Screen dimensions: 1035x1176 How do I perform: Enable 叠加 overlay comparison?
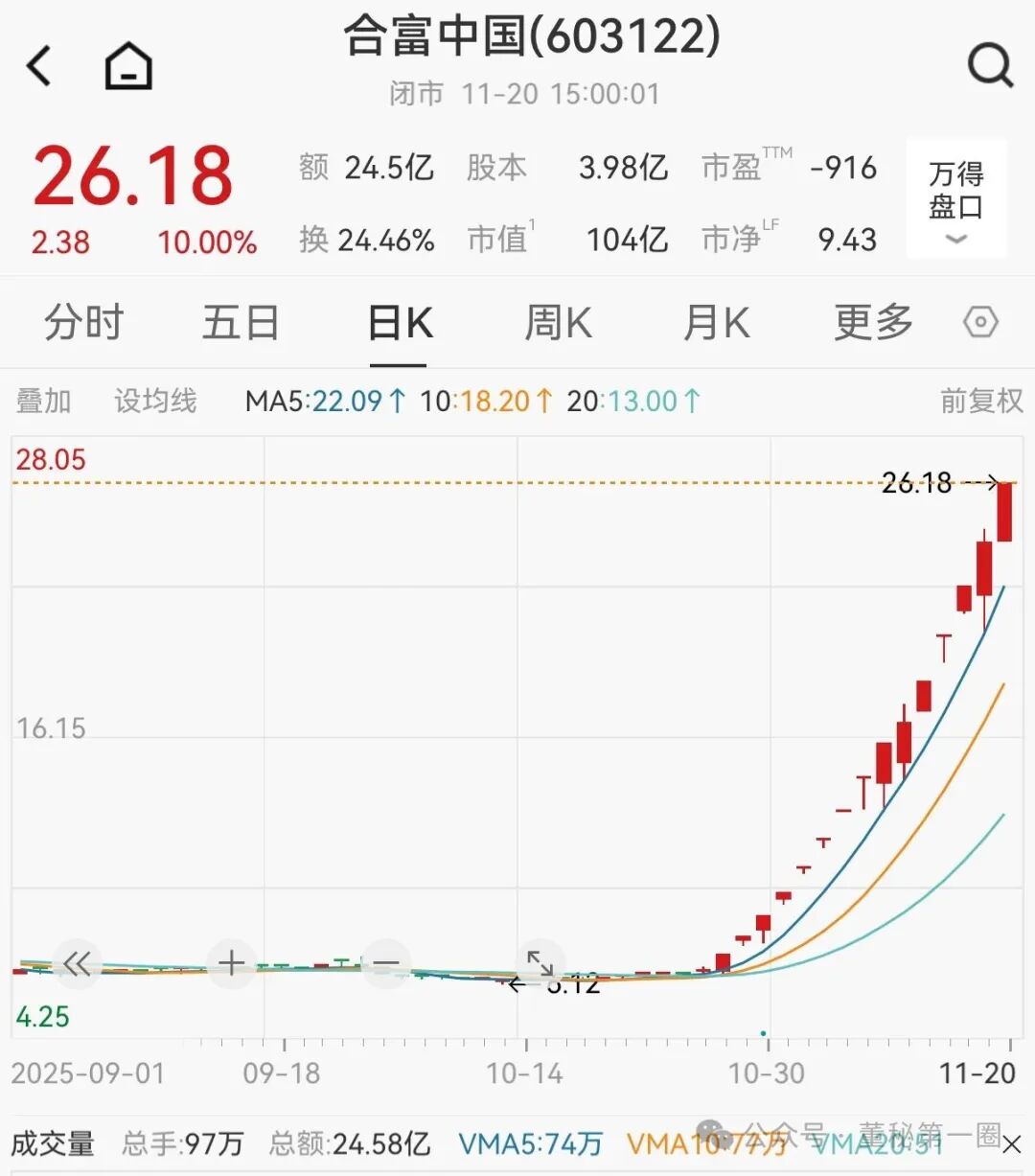pos(42,400)
